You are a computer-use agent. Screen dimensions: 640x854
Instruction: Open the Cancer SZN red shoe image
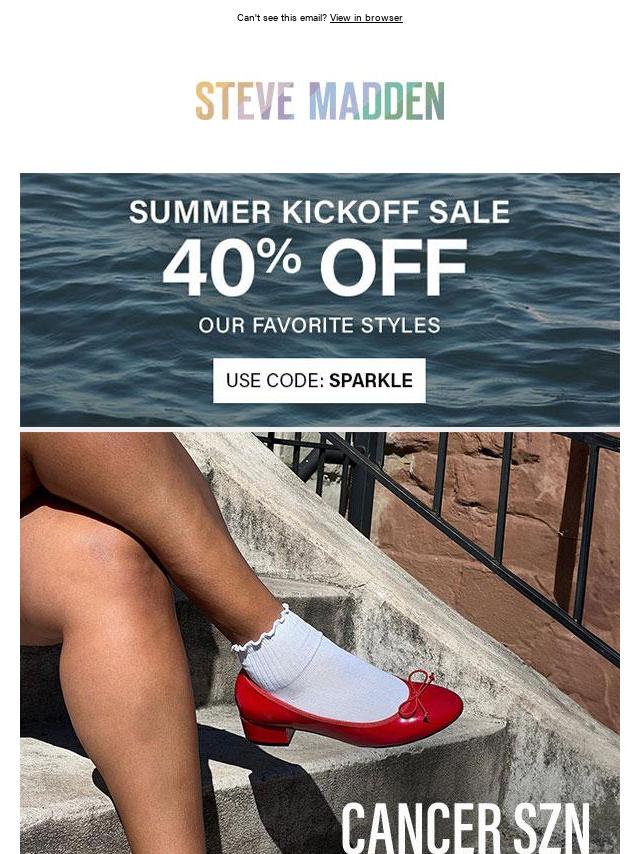tap(319, 642)
